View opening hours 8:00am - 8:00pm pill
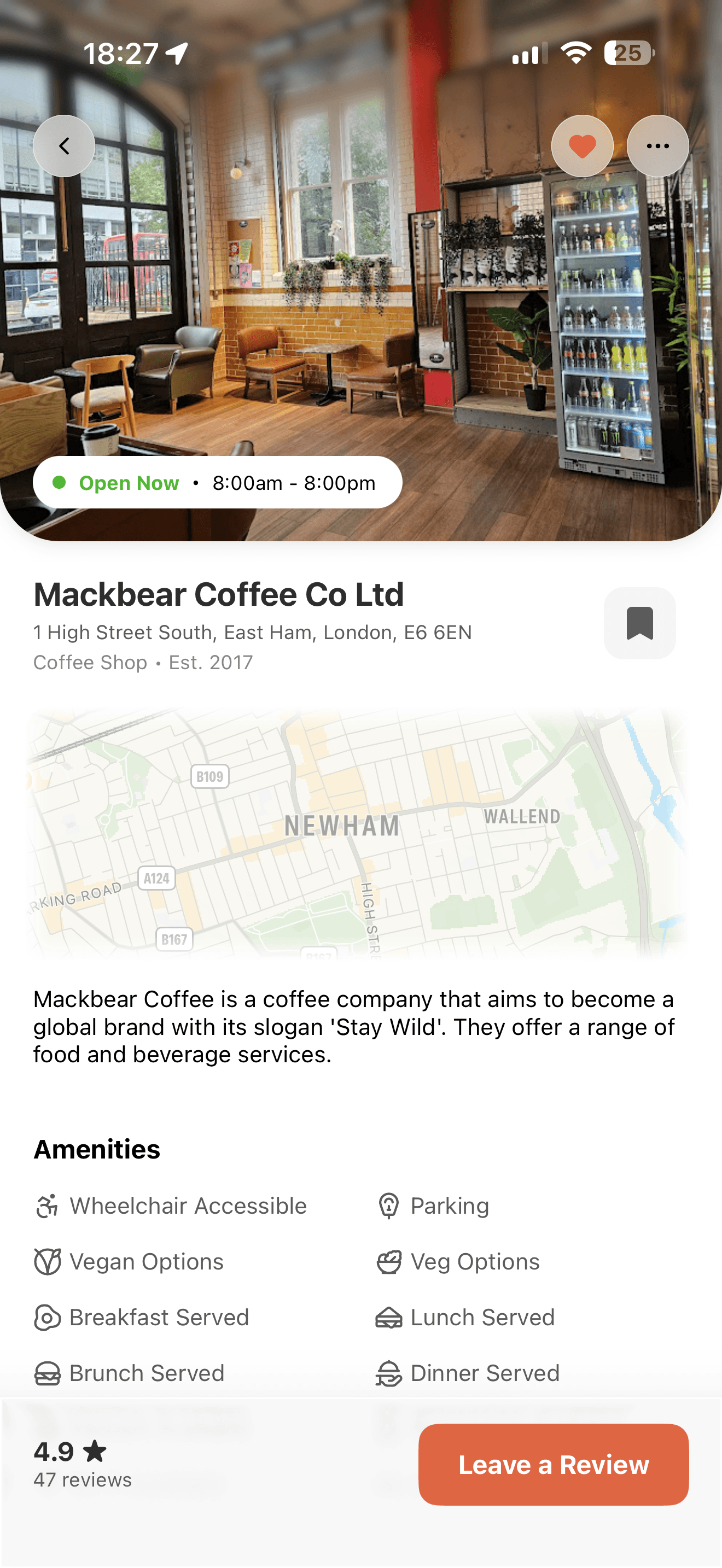 pos(217,483)
